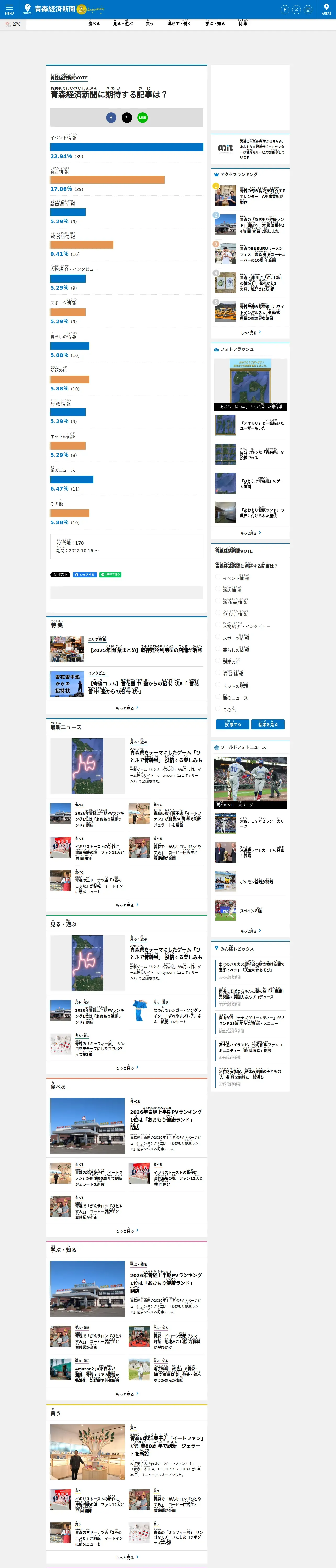Select the スポーツ情報 radio option

[x=218, y=637]
